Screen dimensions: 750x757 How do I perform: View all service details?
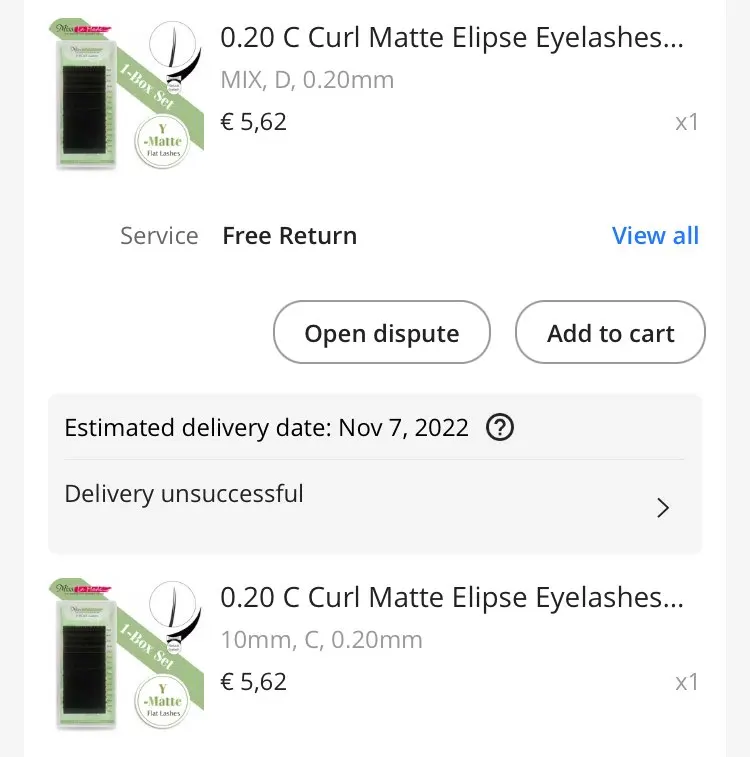click(x=655, y=236)
